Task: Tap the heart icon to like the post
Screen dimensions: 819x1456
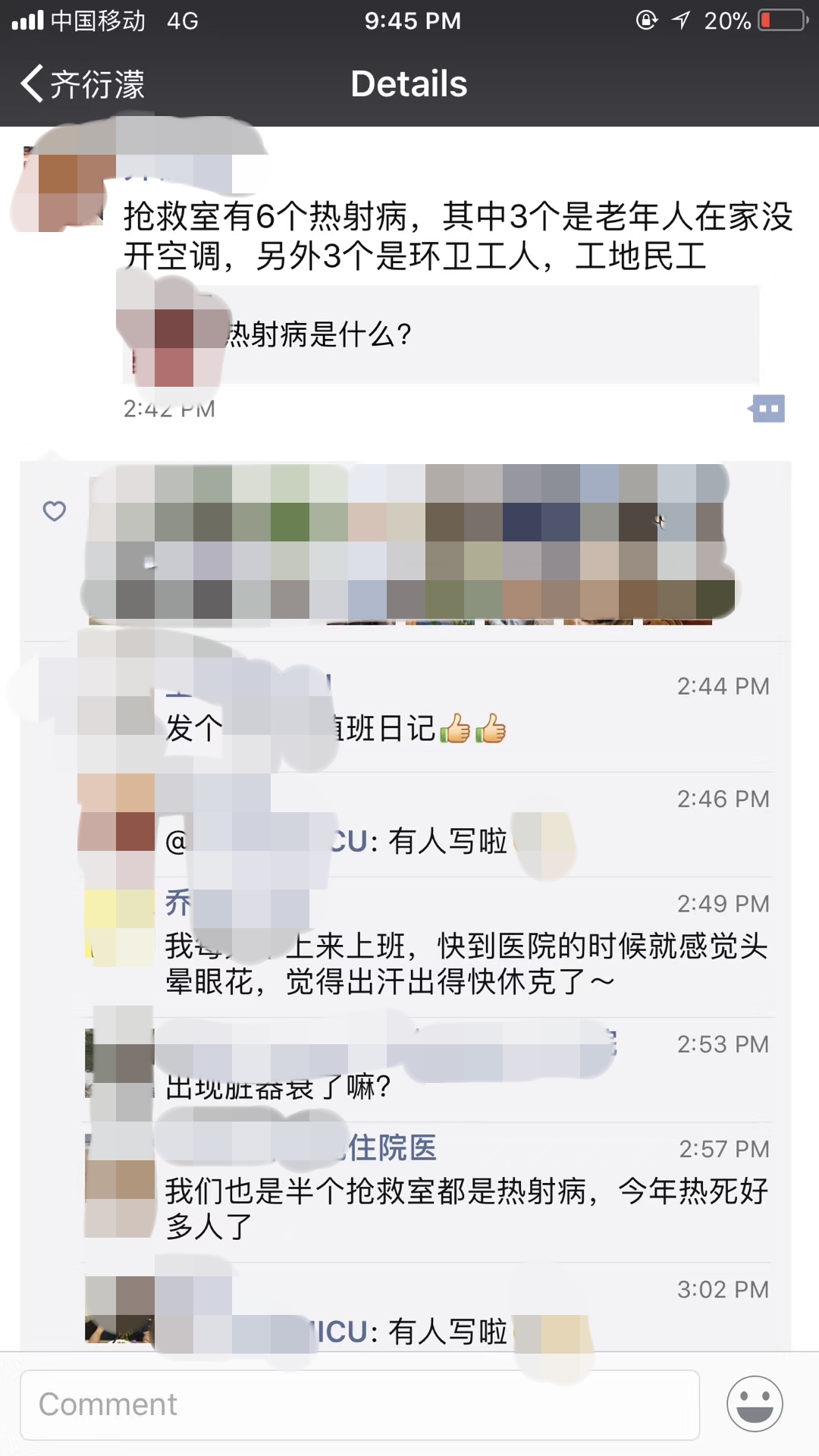Action: pos(54,513)
